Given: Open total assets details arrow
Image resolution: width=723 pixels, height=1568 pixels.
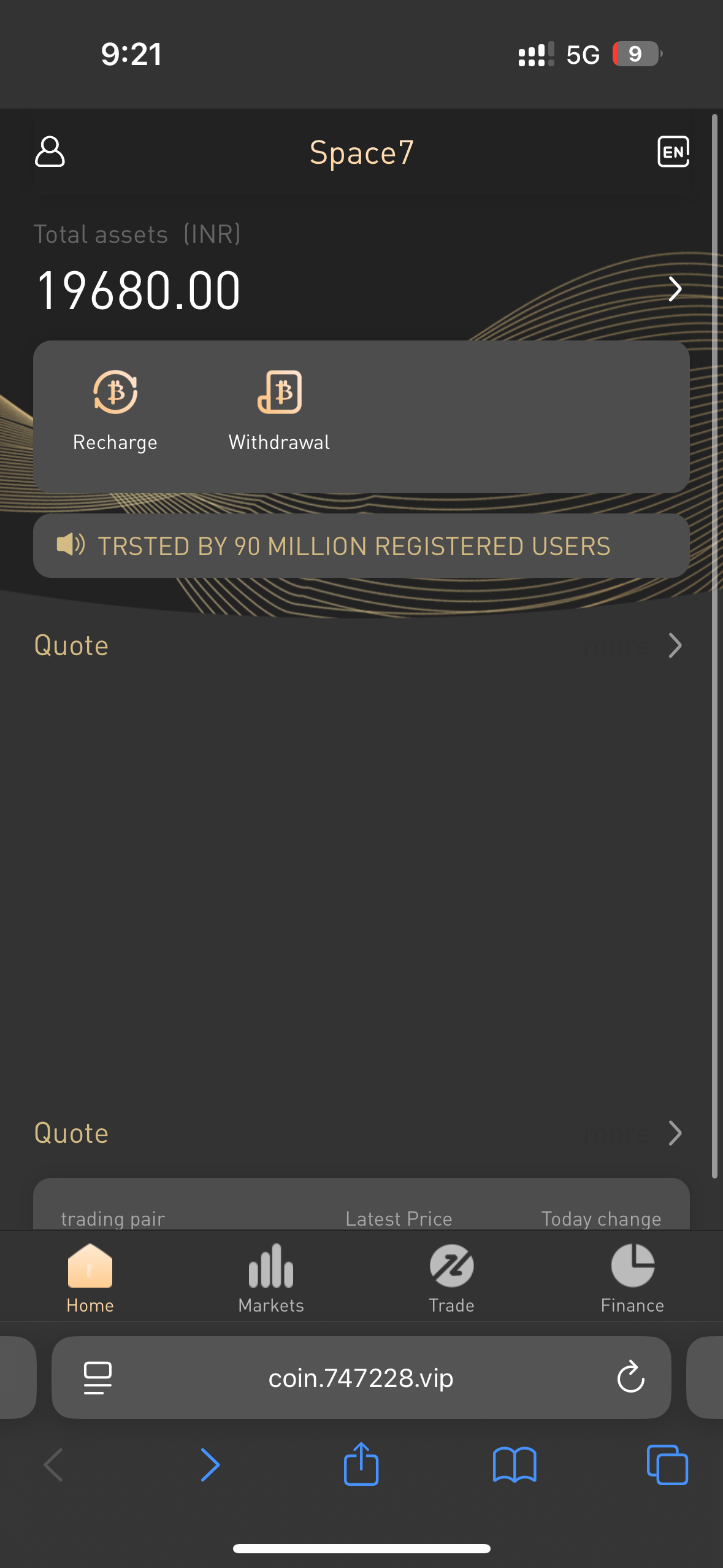Looking at the screenshot, I should [675, 289].
